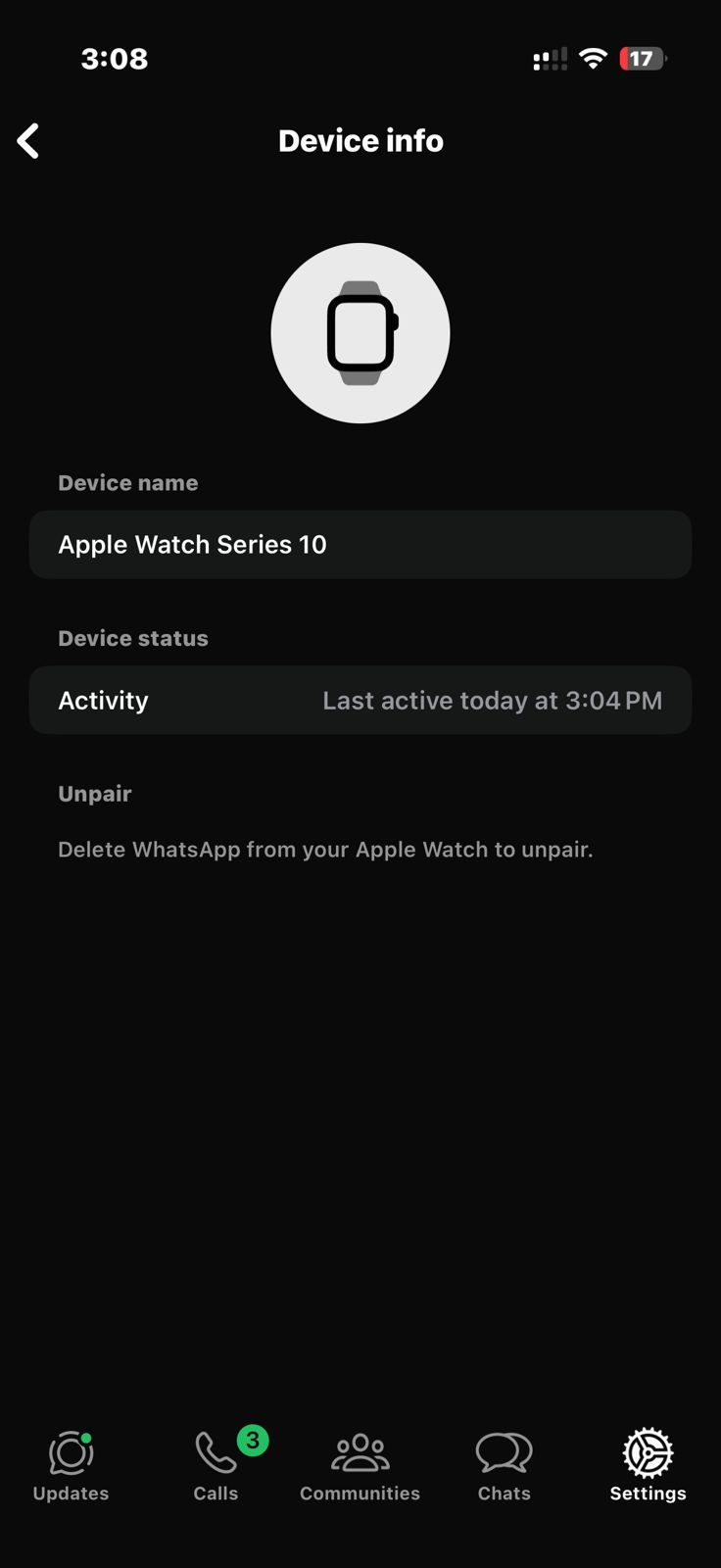Go back from Device info
The image size is (721, 1568).
[x=29, y=141]
